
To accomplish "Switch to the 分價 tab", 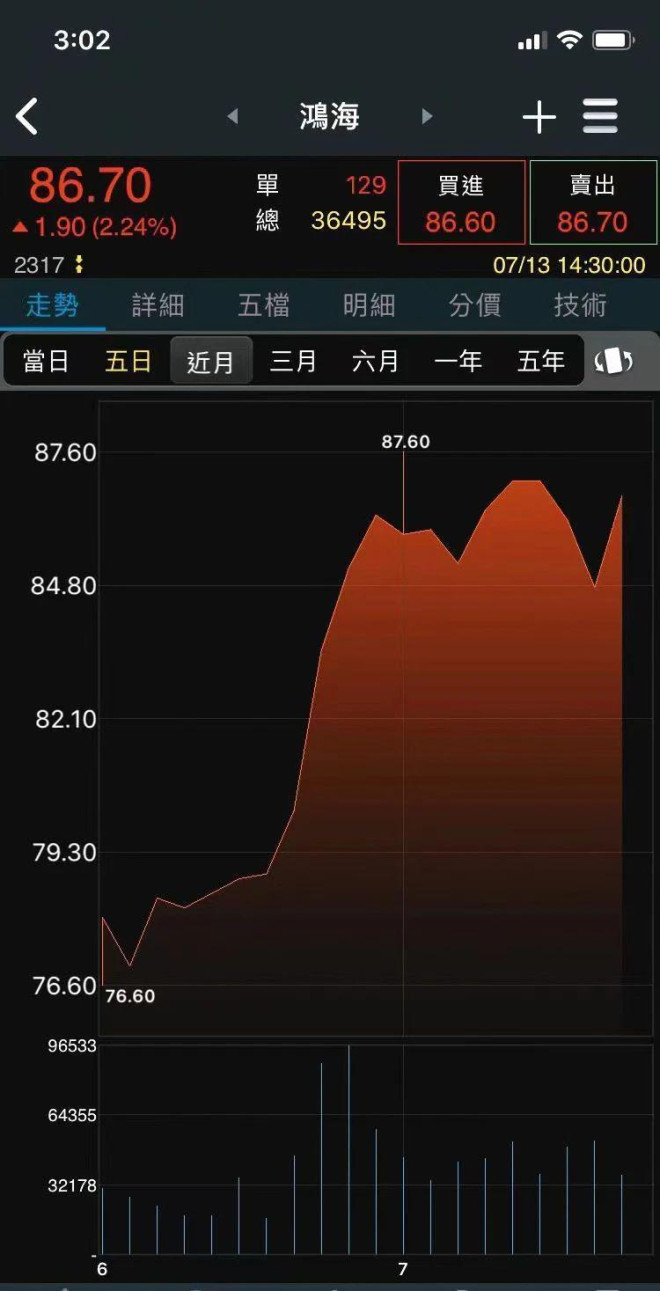I will [x=475, y=305].
